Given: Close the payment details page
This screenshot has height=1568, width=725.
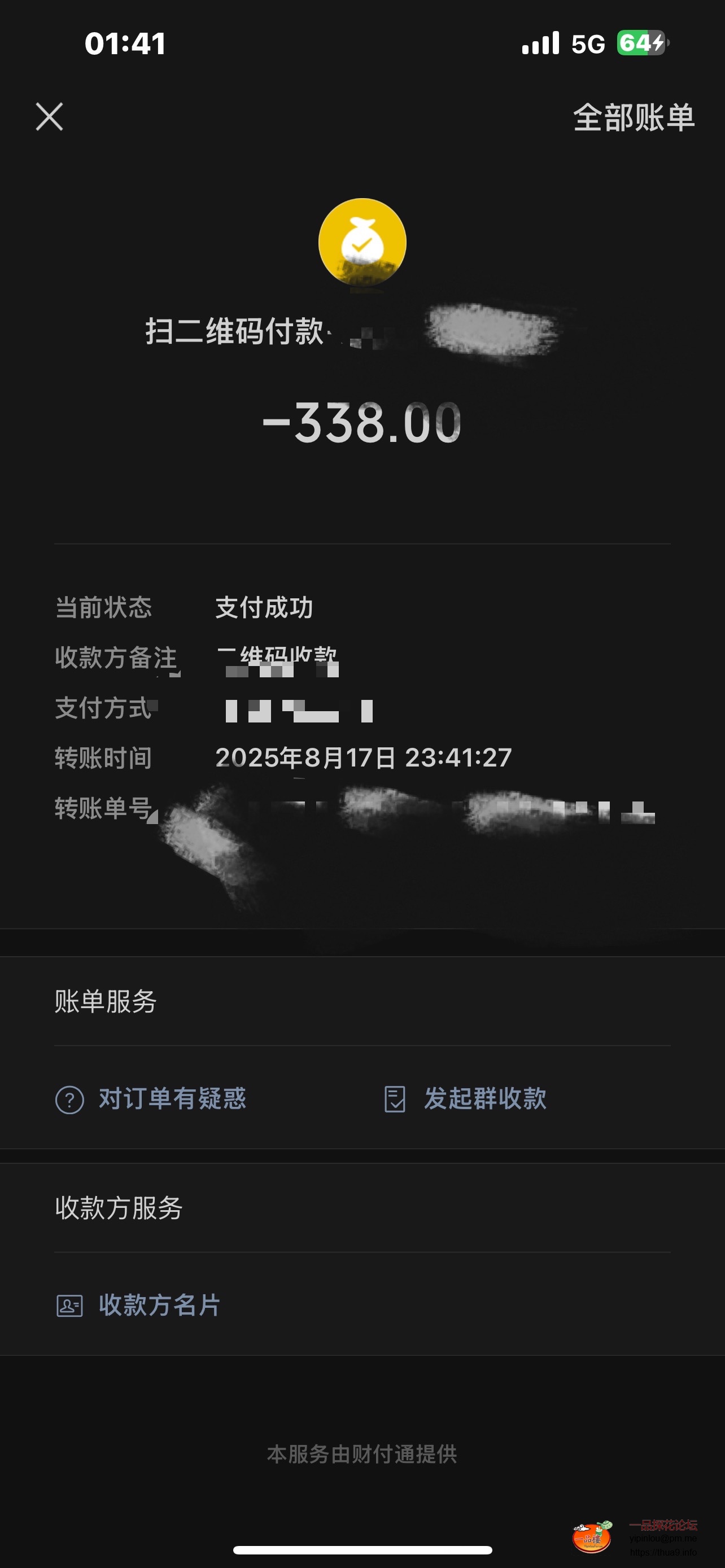Looking at the screenshot, I should (x=49, y=116).
